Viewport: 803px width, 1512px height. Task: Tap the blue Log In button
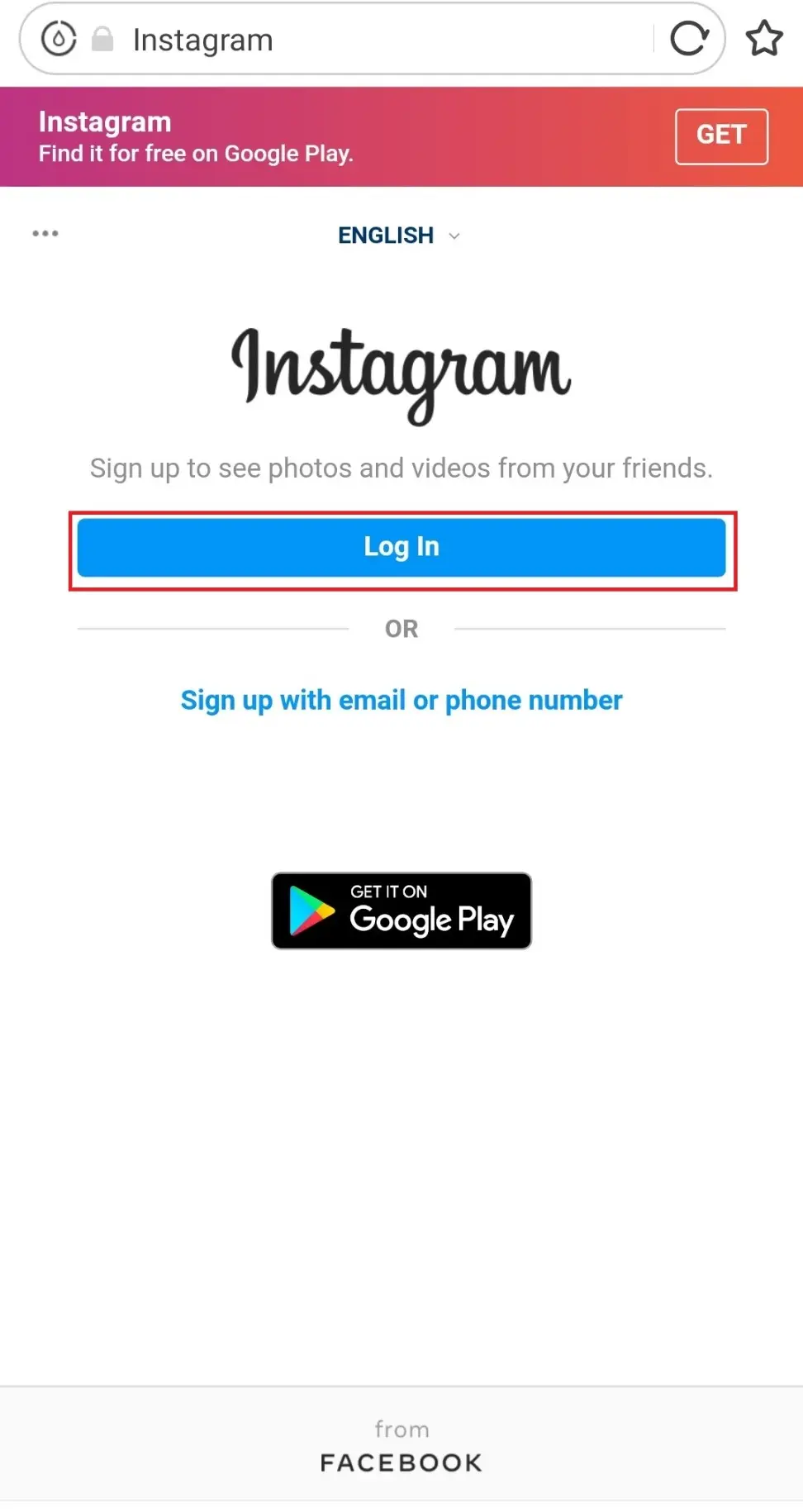(401, 547)
